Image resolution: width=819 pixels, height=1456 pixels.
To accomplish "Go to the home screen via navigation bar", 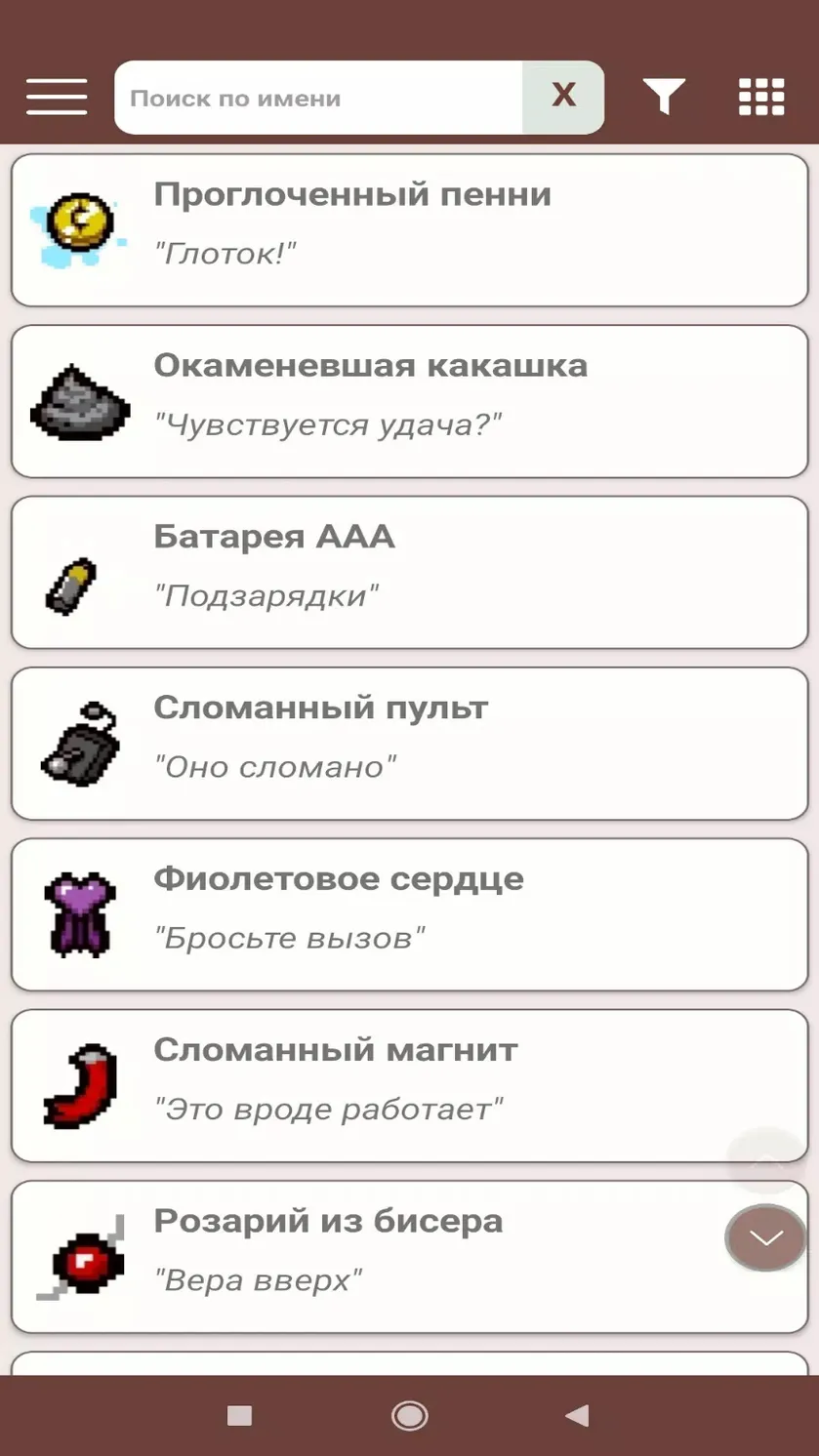I will tap(409, 1415).
